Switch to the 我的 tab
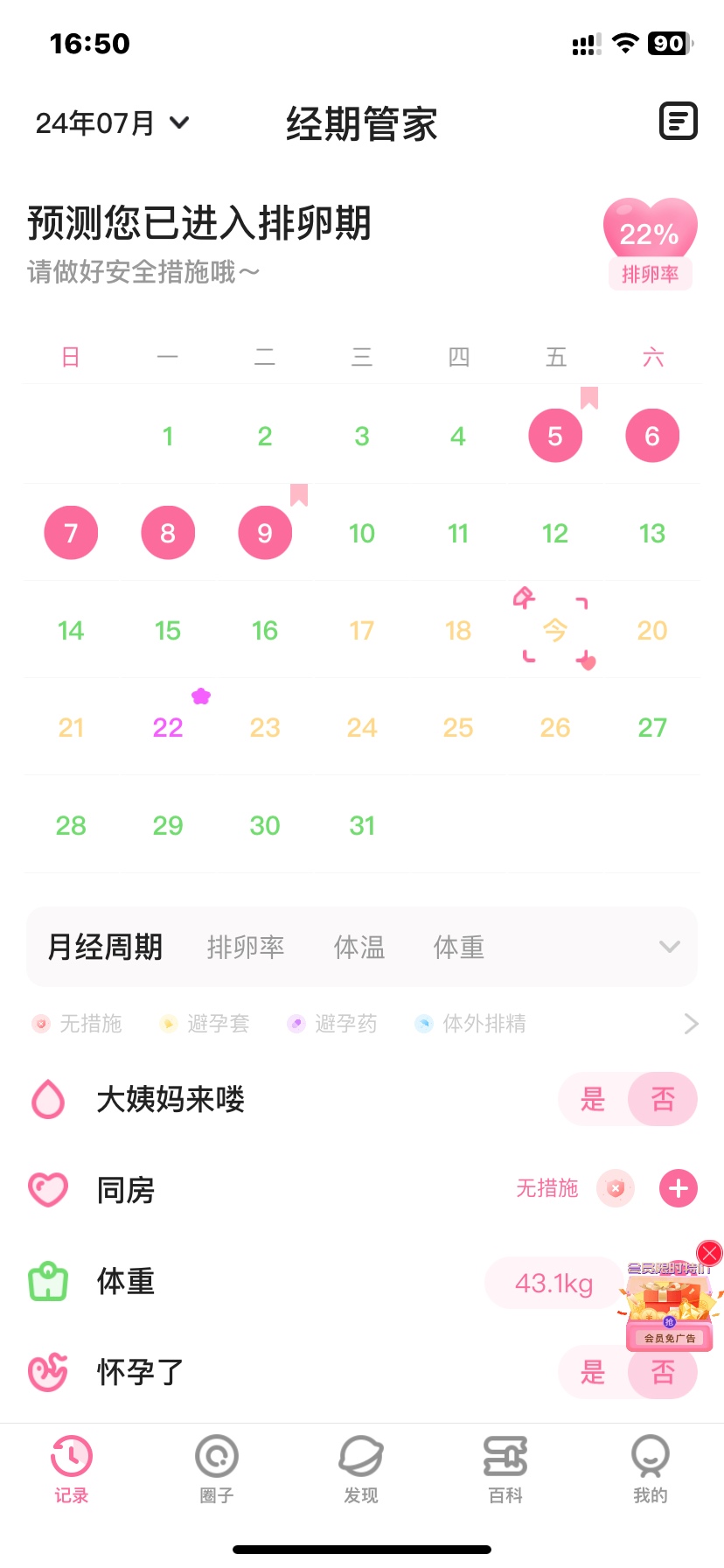The height and width of the screenshot is (1568, 724). [x=650, y=1469]
